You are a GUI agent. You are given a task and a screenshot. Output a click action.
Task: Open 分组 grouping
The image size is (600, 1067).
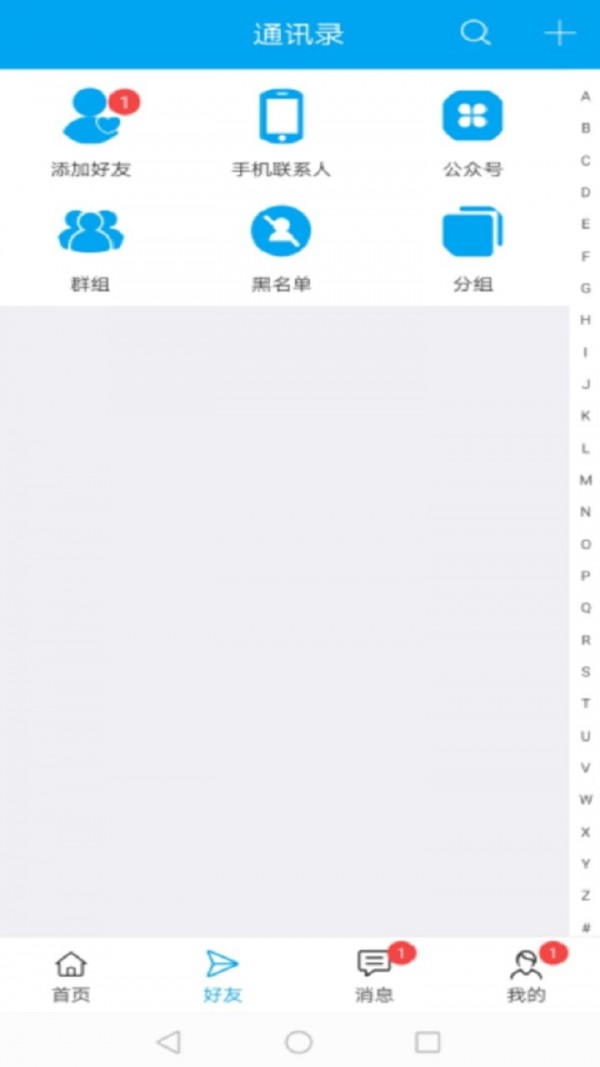(x=472, y=248)
